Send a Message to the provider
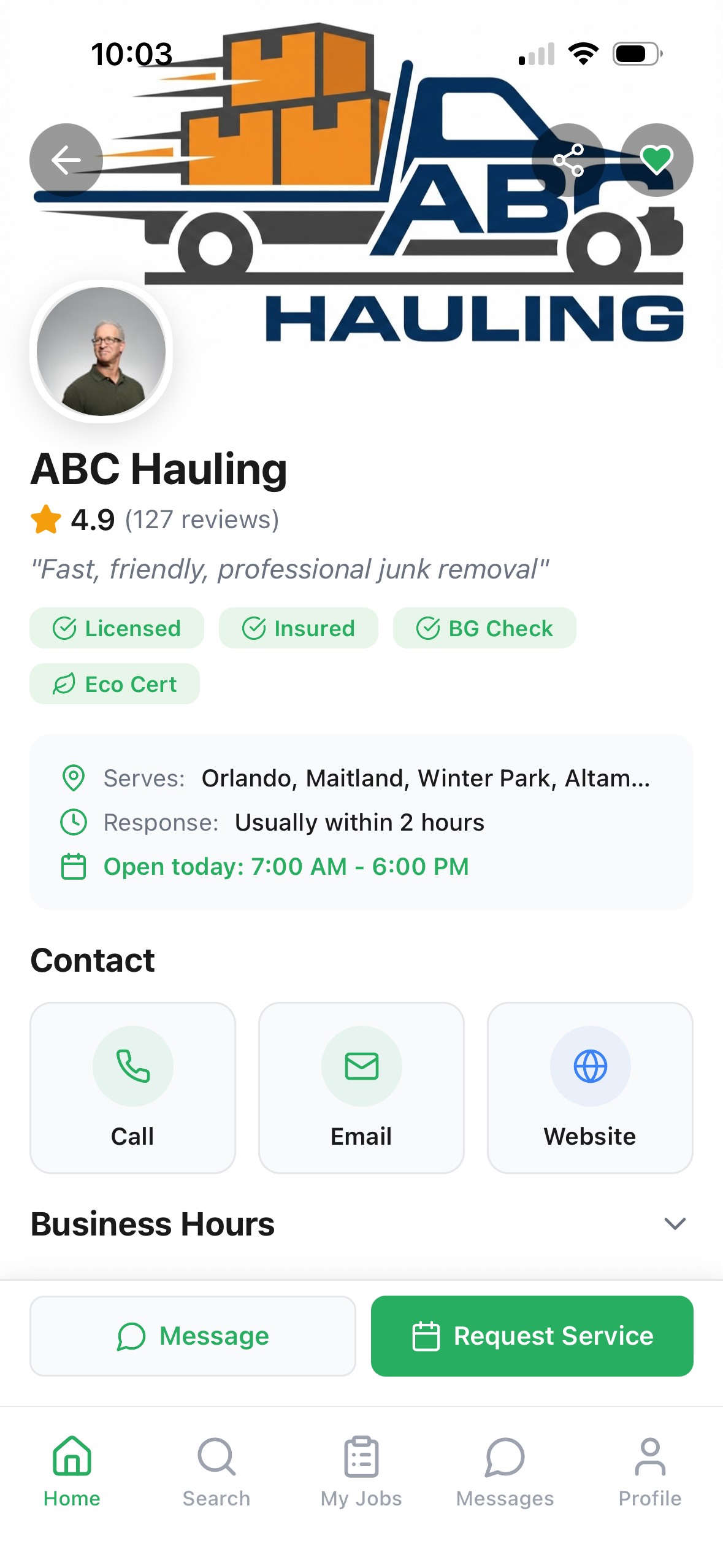Screen dimensions: 723x1568 pyautogui.click(x=193, y=1335)
